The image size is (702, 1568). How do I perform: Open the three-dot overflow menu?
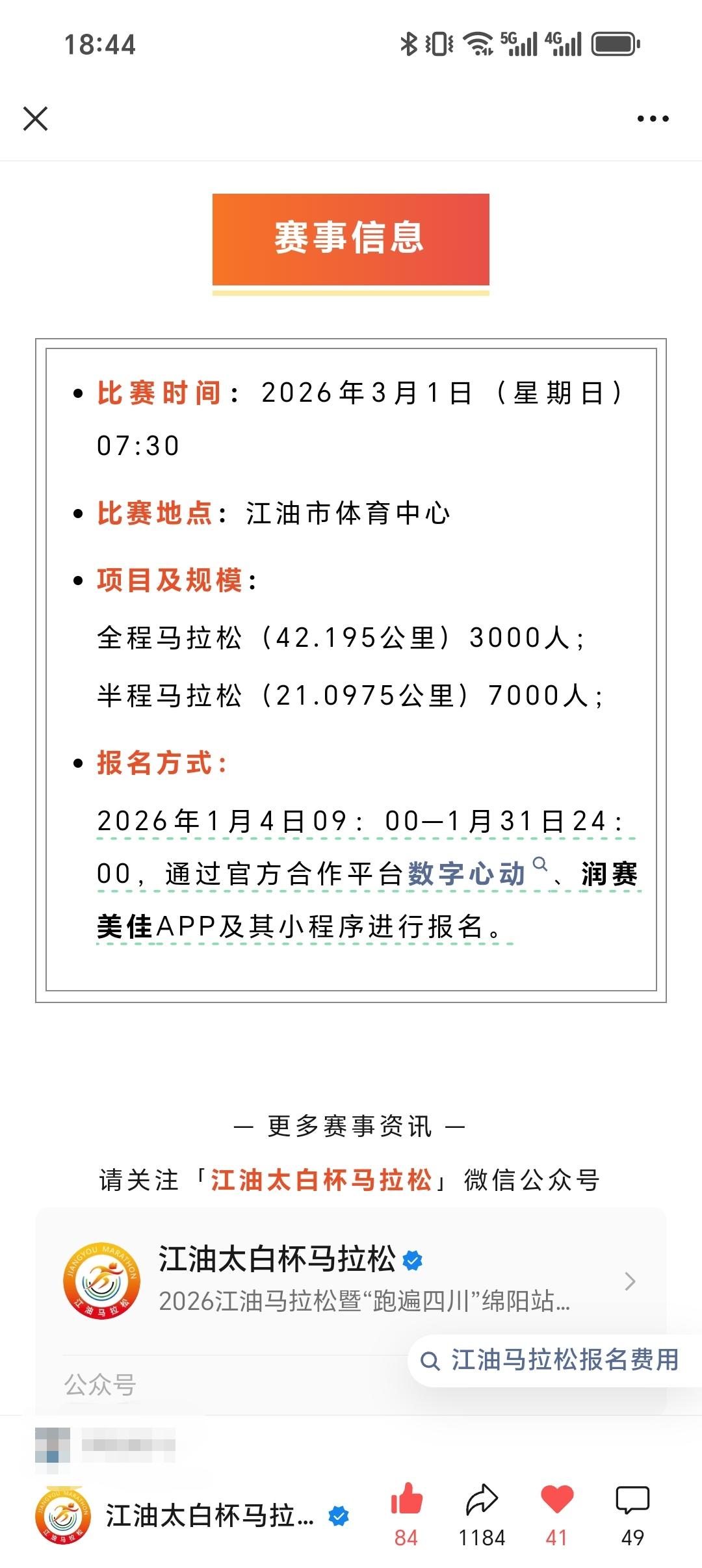(653, 119)
